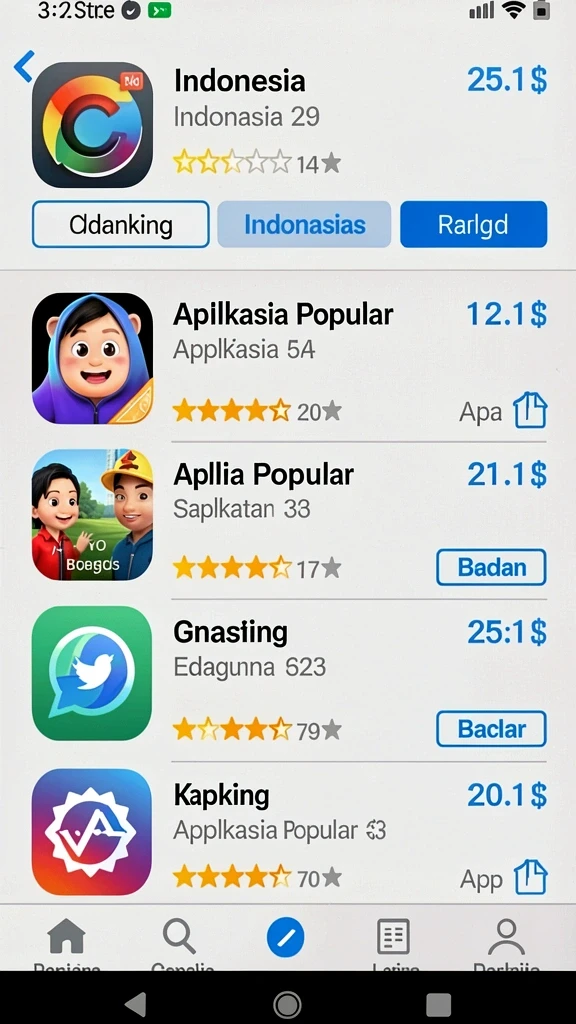Tap the Baclar button

click(x=491, y=729)
